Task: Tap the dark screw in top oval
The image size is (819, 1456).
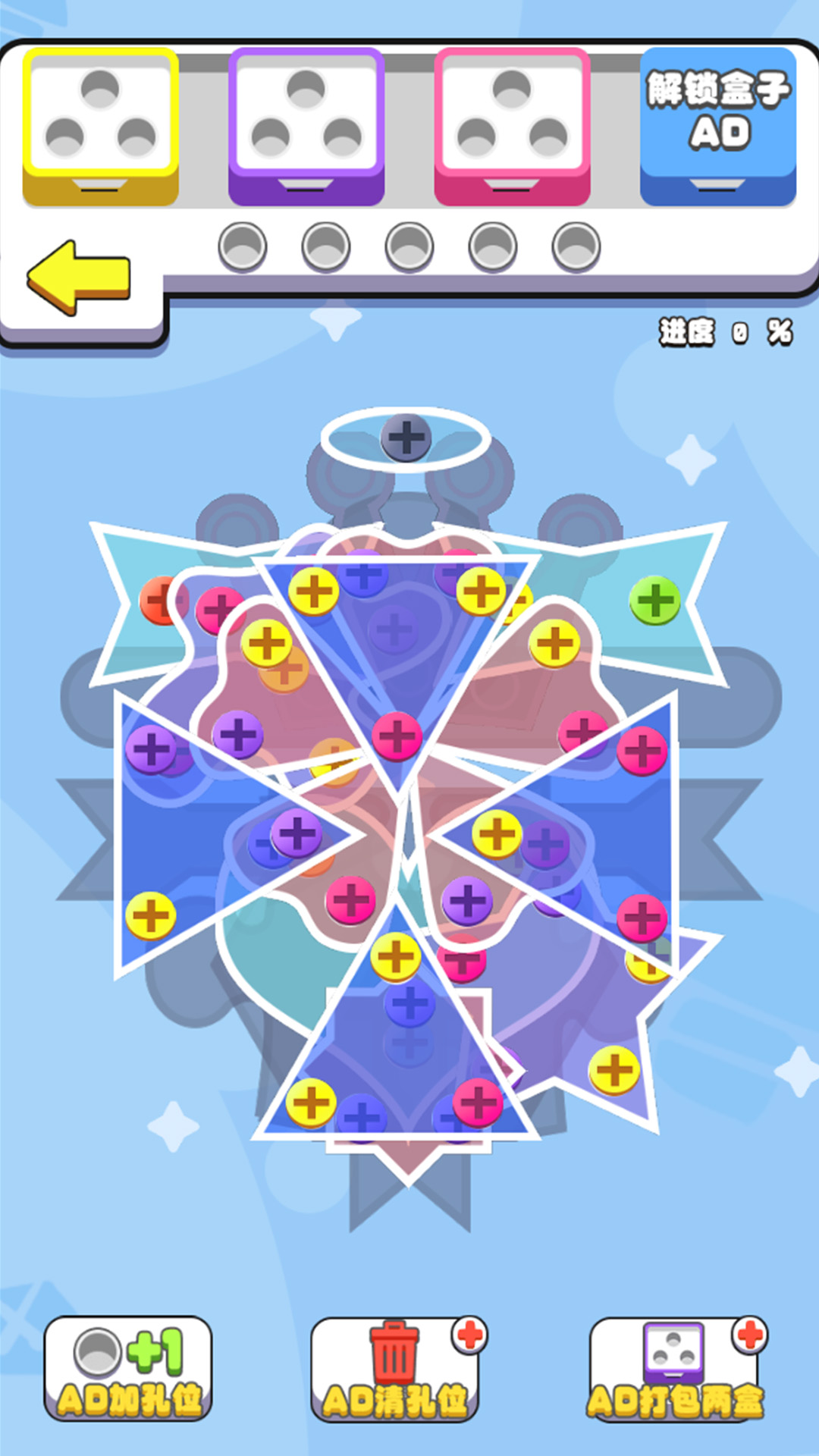Action: point(406,438)
